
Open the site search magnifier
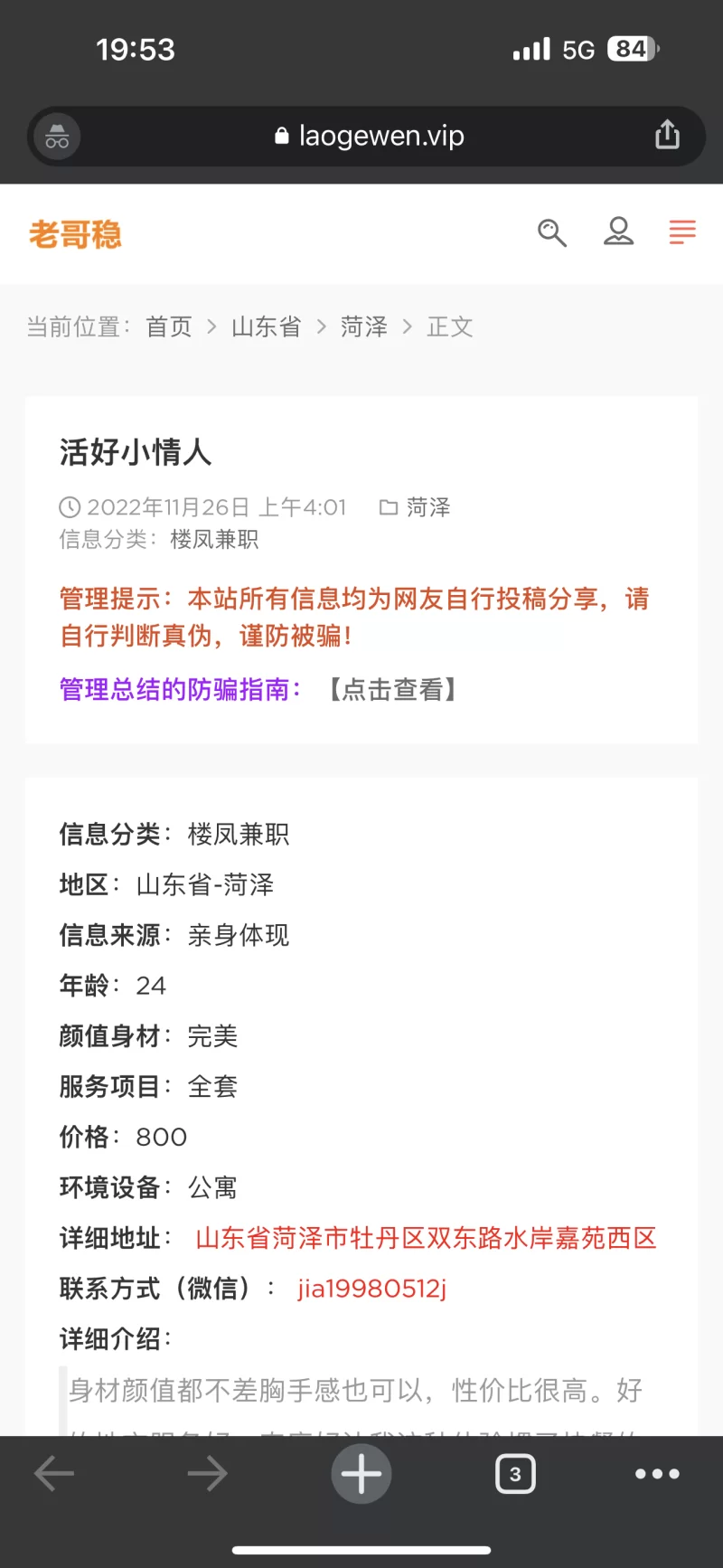point(551,233)
